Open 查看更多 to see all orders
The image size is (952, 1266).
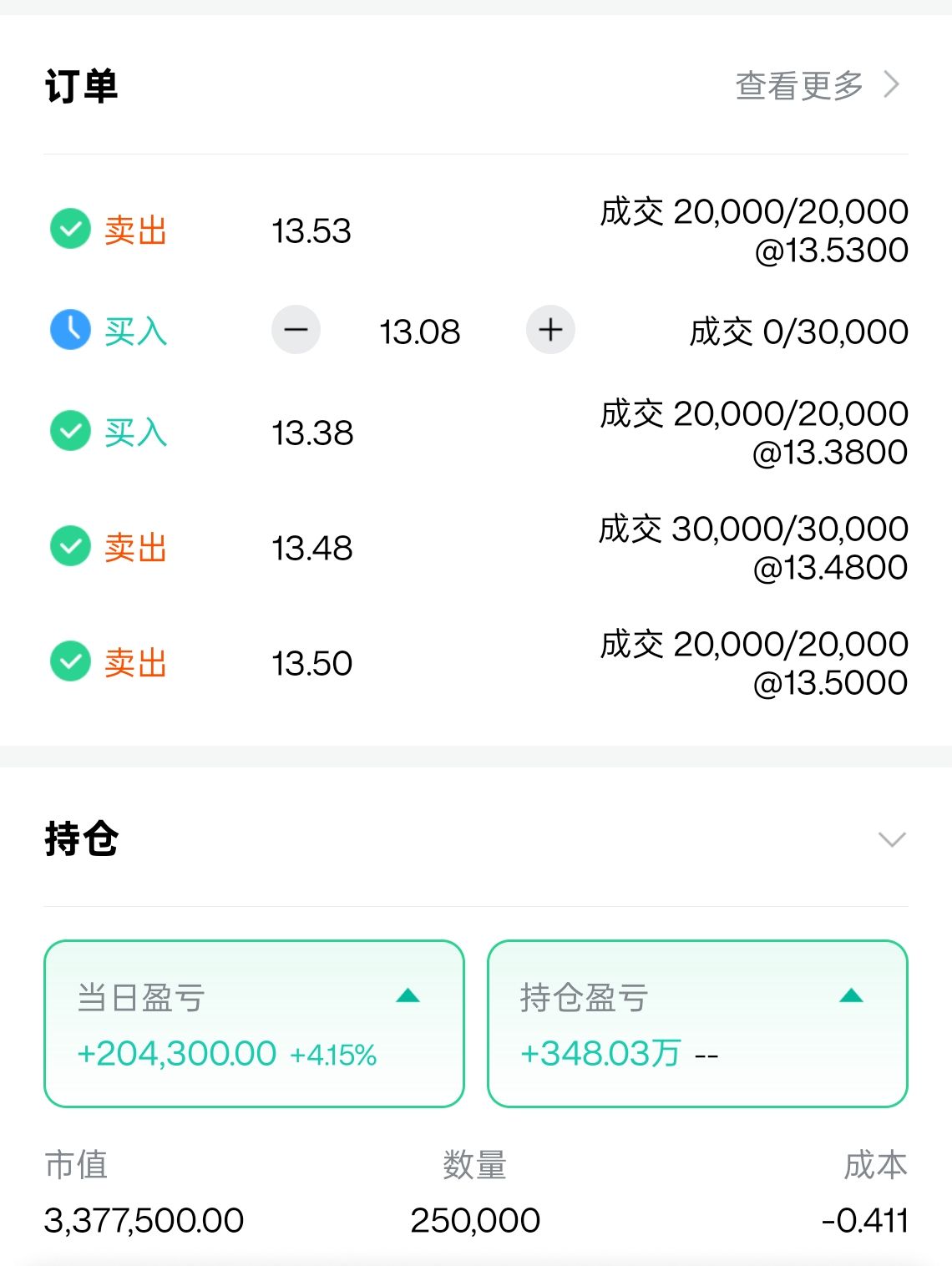(816, 85)
